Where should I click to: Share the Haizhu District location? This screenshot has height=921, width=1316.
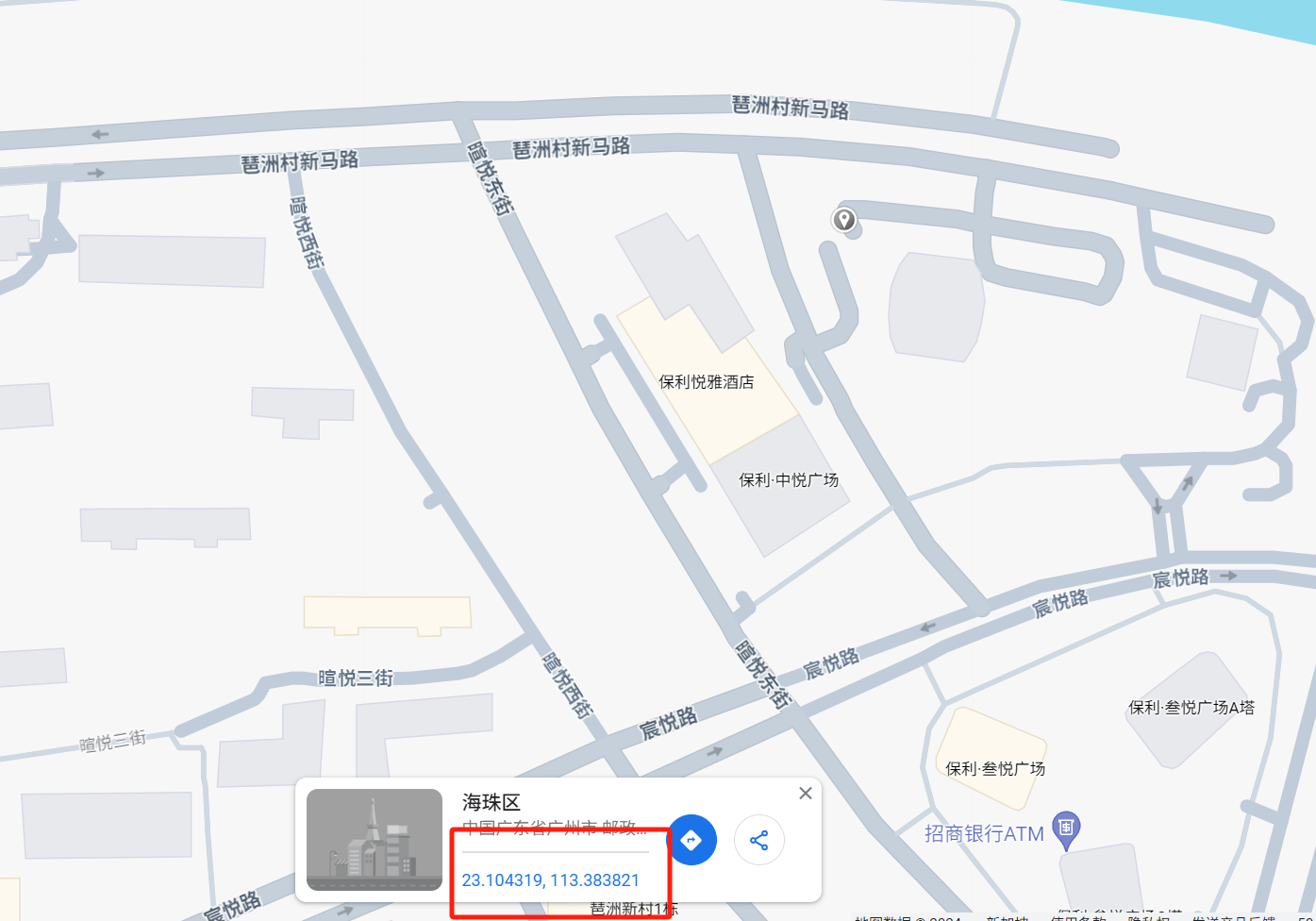click(759, 840)
